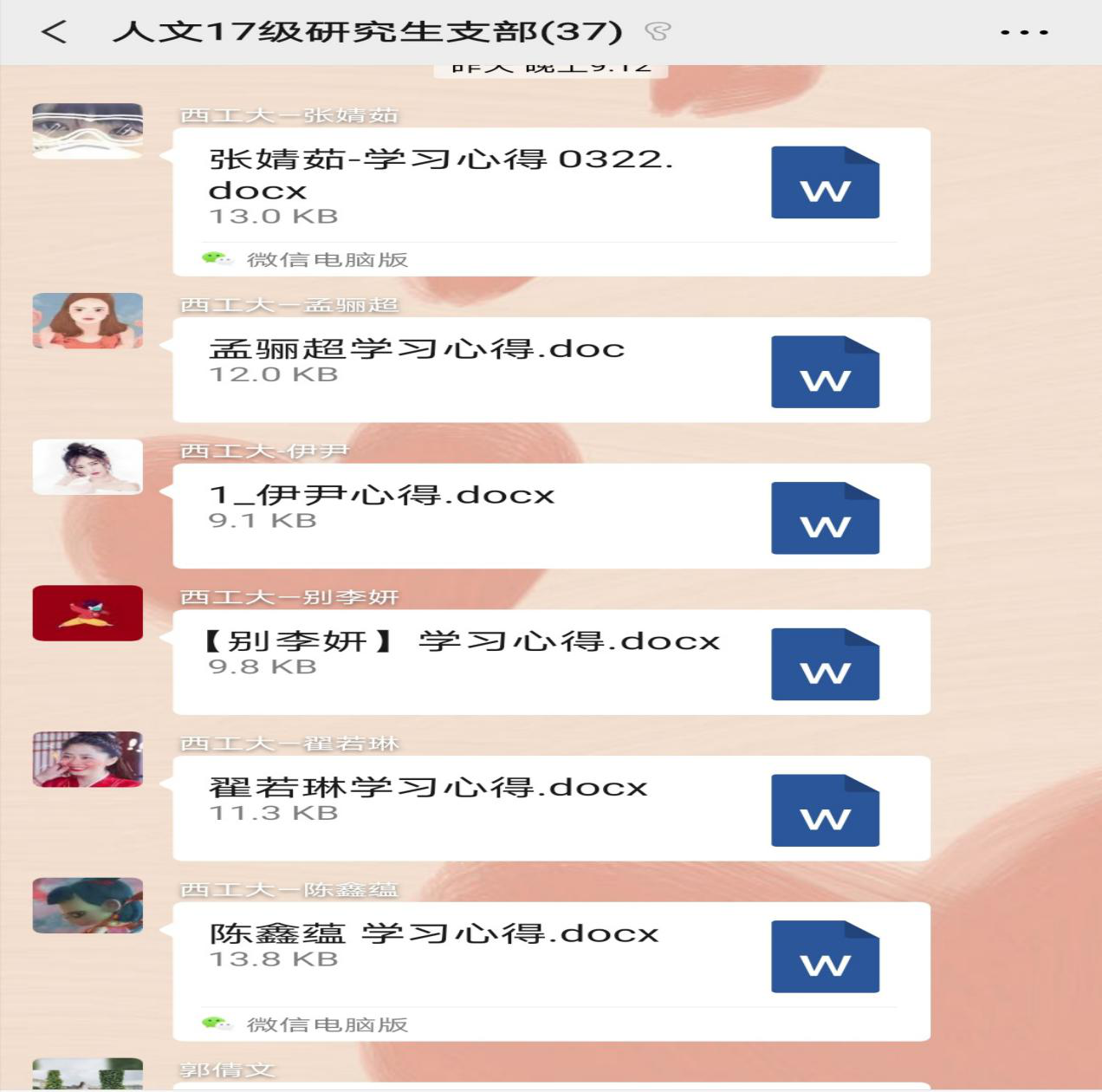Open 张婧茹-学习心得 0322.docx file
The image size is (1102, 1092).
(x=551, y=186)
